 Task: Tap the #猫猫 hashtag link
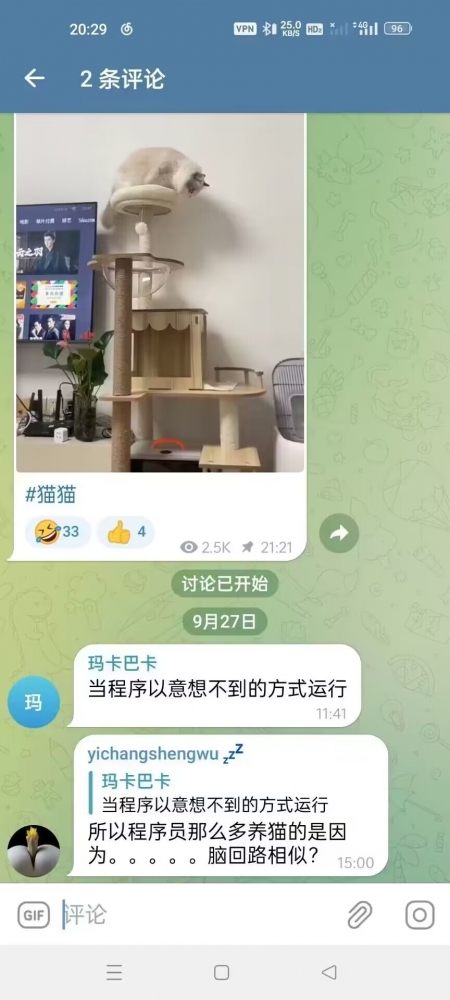coord(51,495)
